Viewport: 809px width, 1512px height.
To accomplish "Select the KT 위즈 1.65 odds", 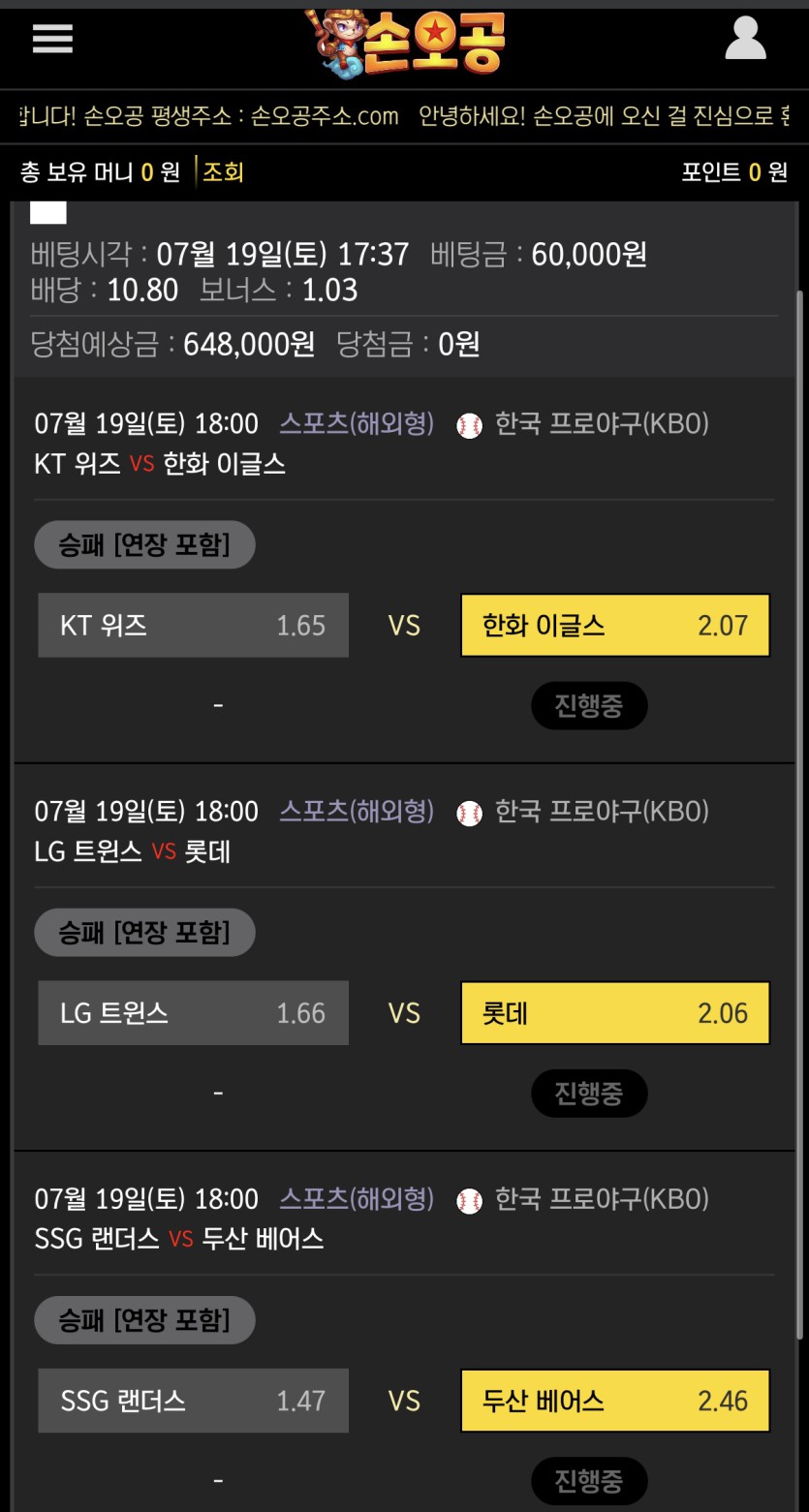I will 193,626.
